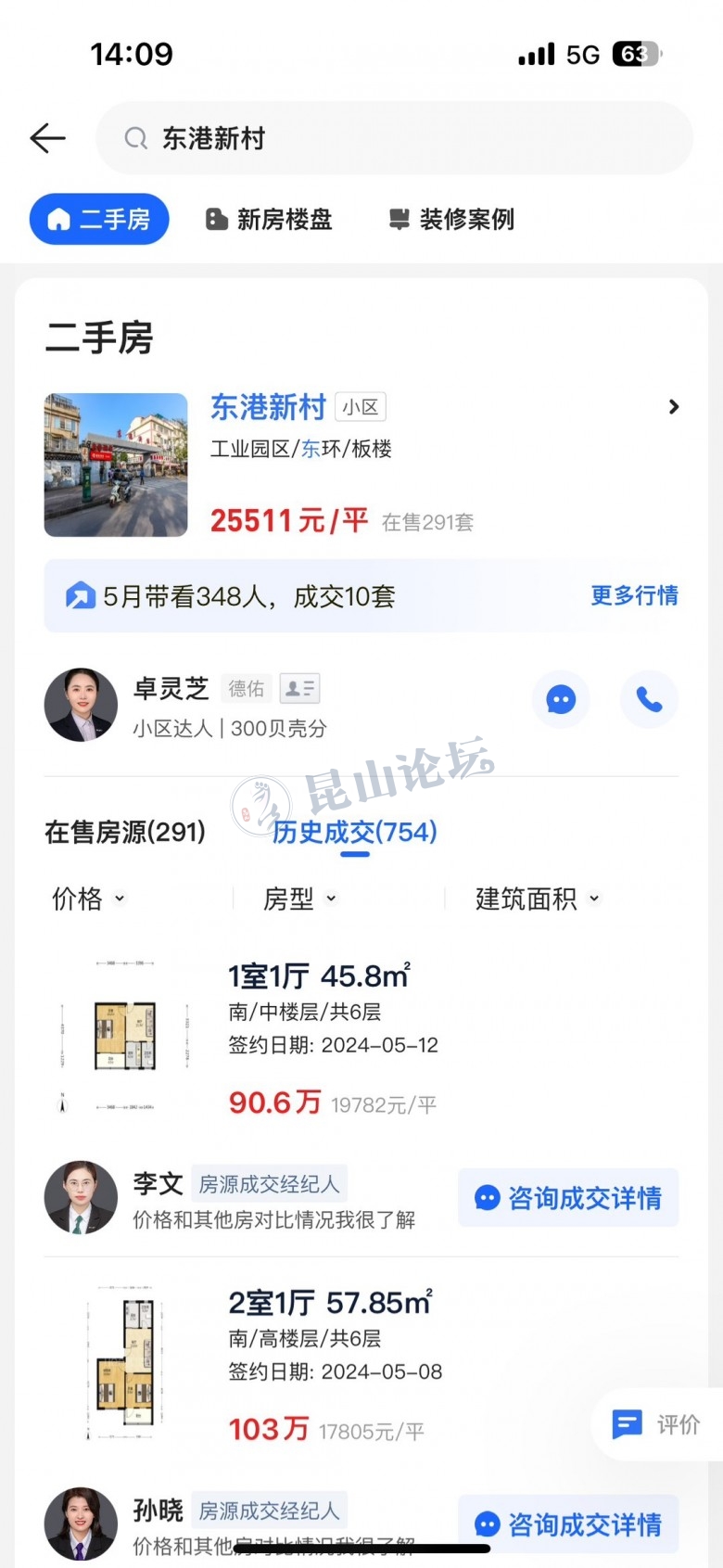Expand the 建筑面积 filter dropdown
Viewport: 723px width, 1568px height.
[538, 899]
